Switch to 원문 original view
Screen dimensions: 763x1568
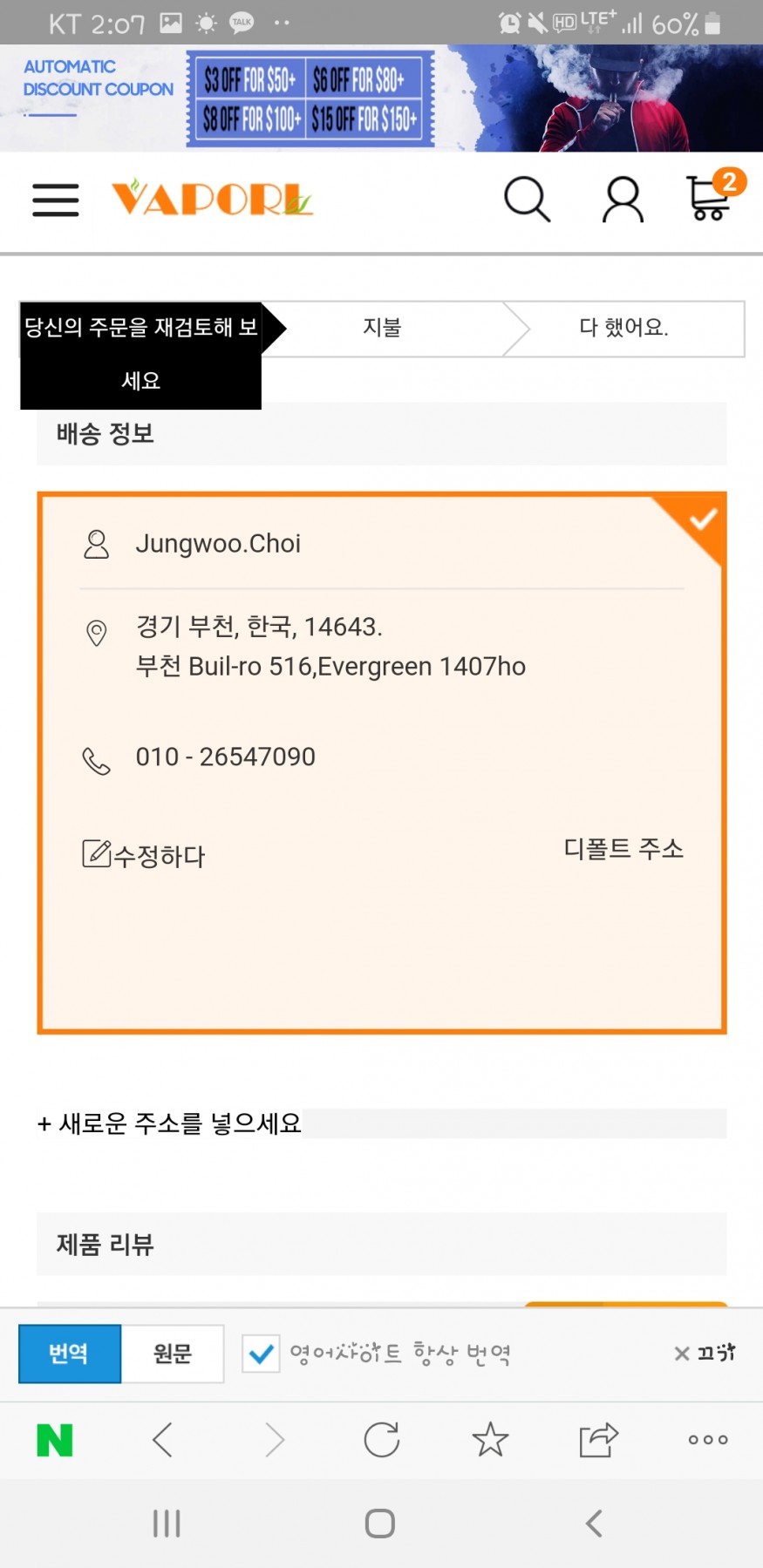pyautogui.click(x=173, y=1354)
